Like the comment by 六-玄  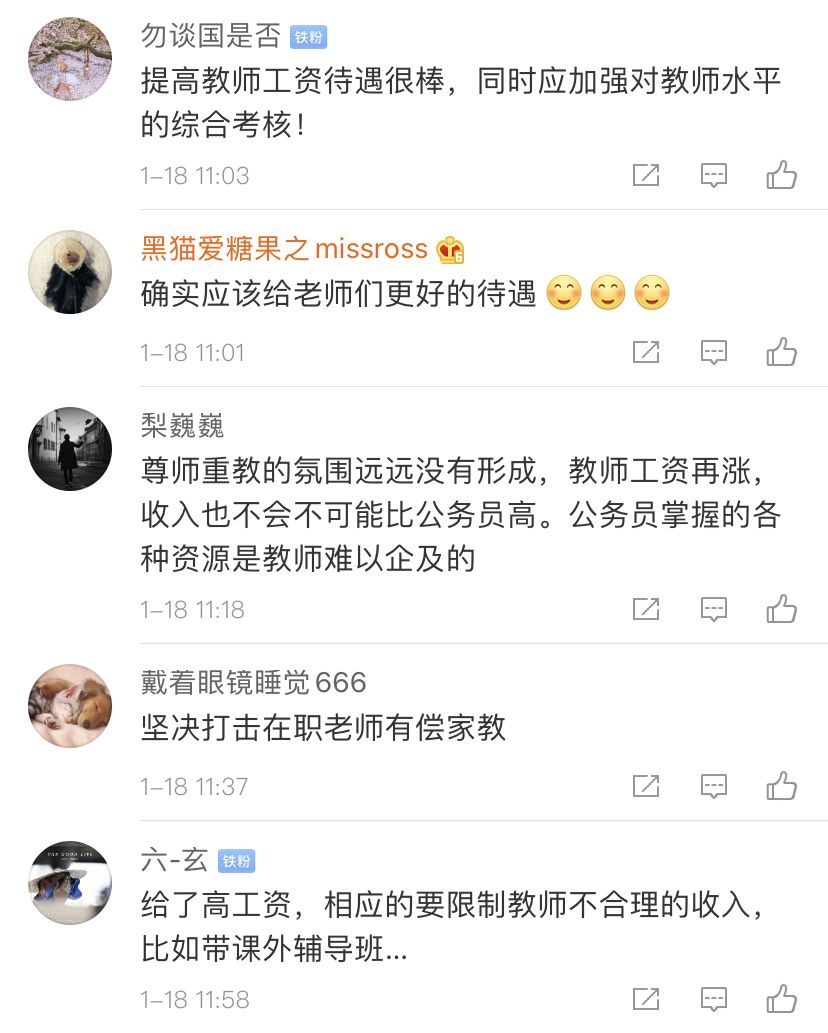coord(781,998)
